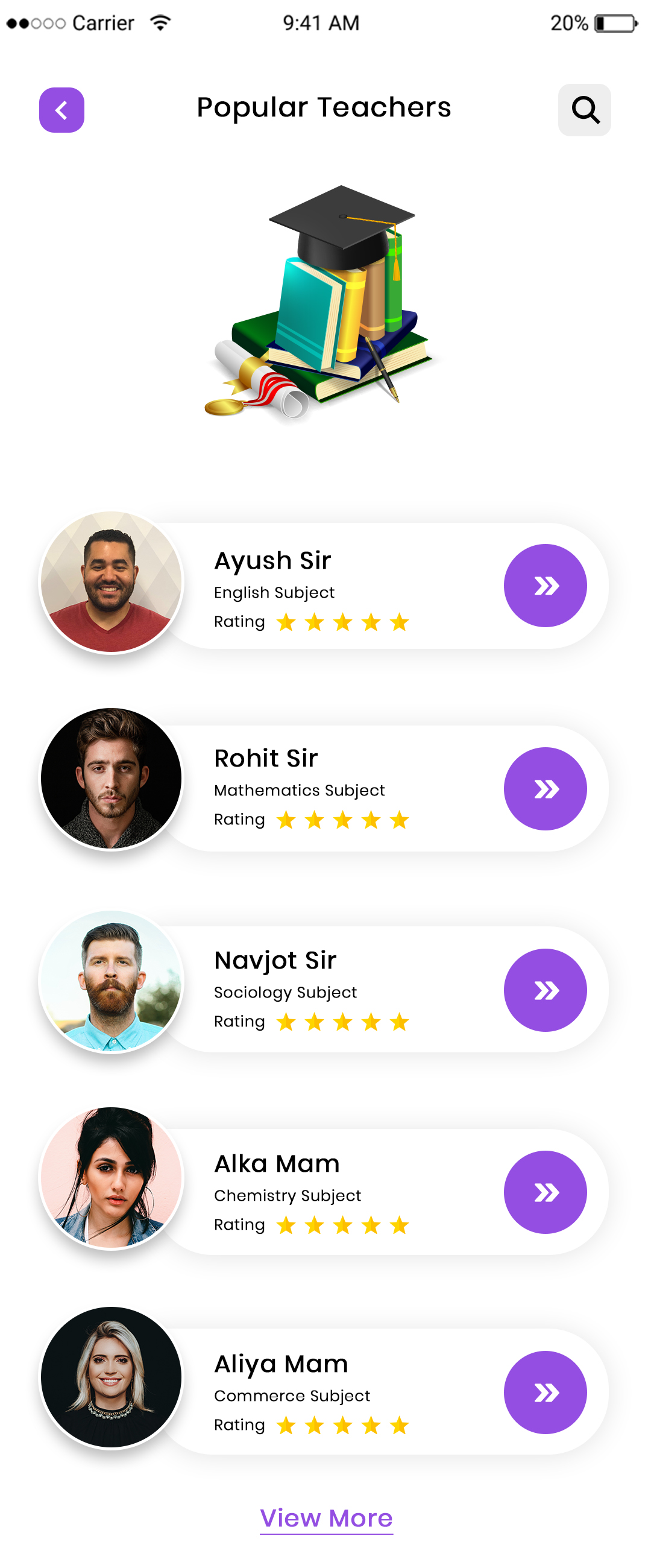Image resolution: width=651 pixels, height=1568 pixels.
Task: Tap the arrow button for Ayush Sir
Action: (544, 586)
